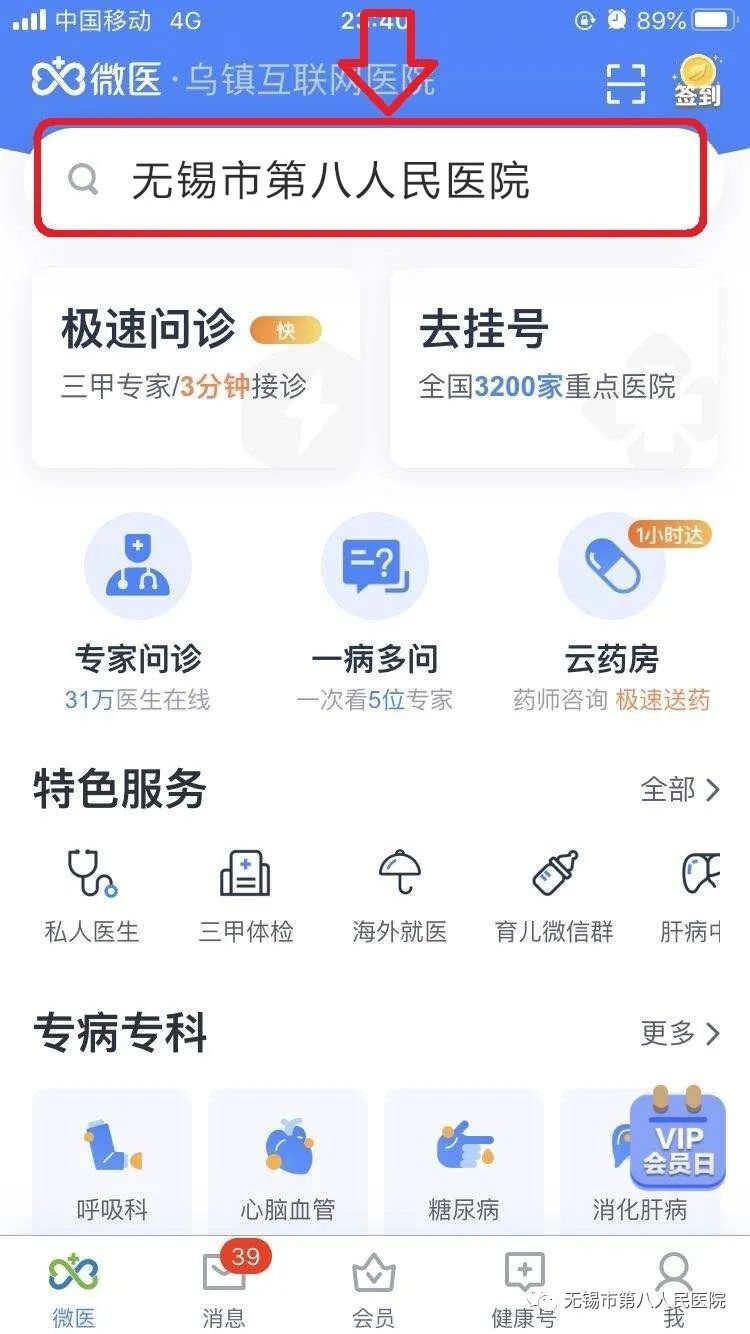This screenshot has height=1334, width=750.
Task: Select 专家问诊 service
Action: [x=138, y=610]
